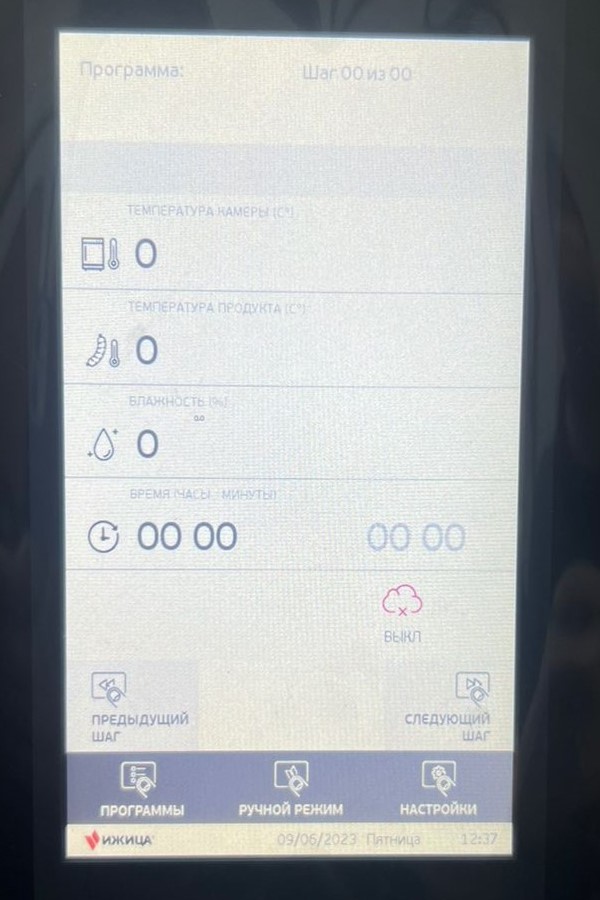
Task: Open Настройки
Action: pos(438,788)
